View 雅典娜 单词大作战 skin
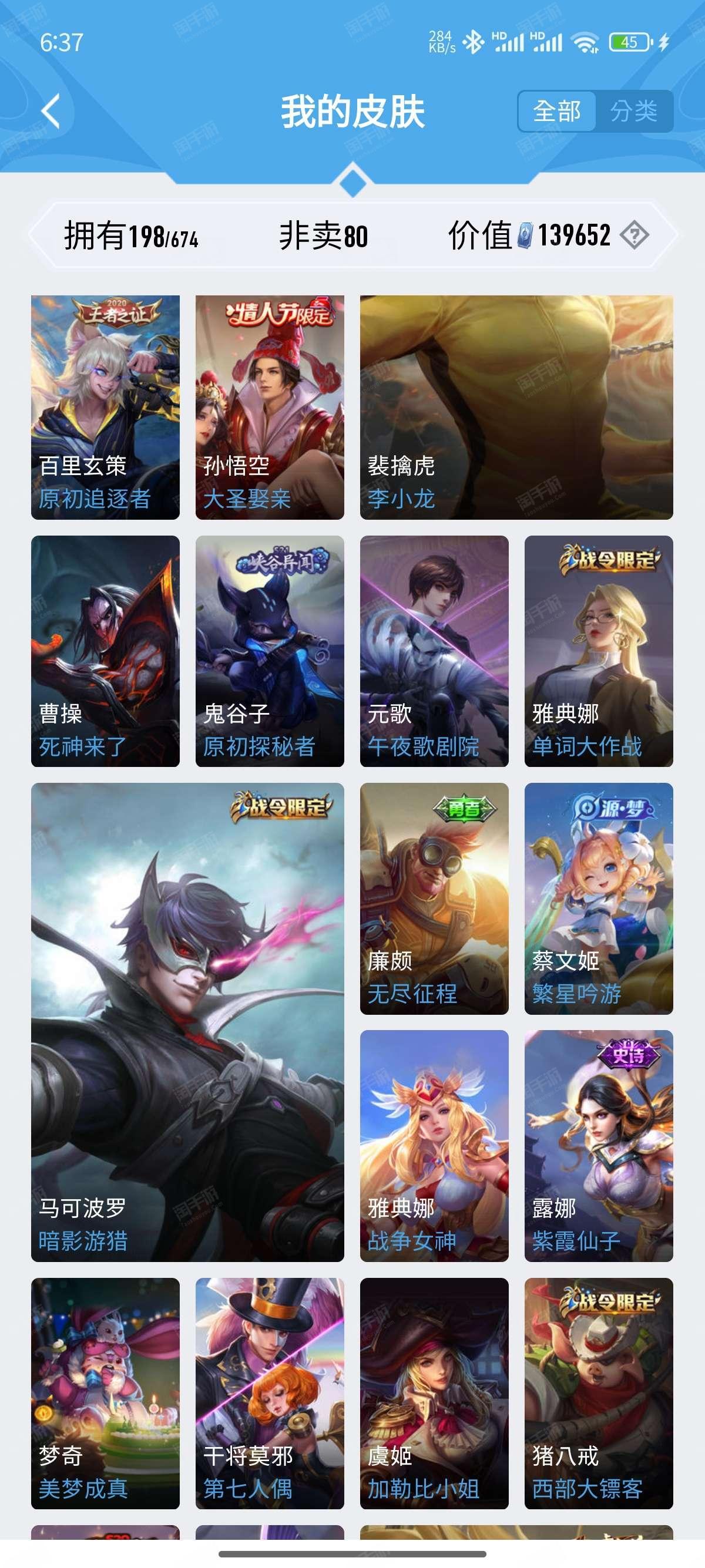The image size is (705, 1568). (x=599, y=651)
